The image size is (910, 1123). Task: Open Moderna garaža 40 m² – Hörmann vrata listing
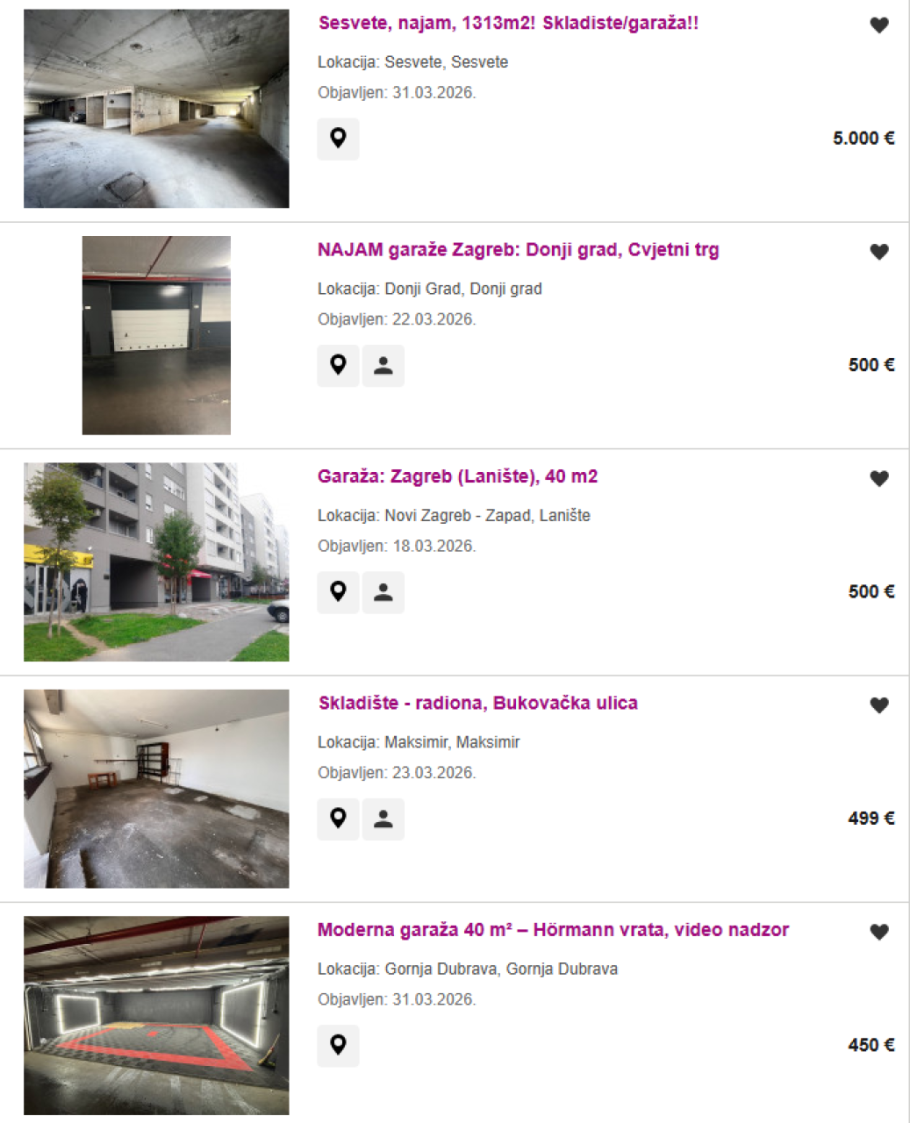click(552, 930)
